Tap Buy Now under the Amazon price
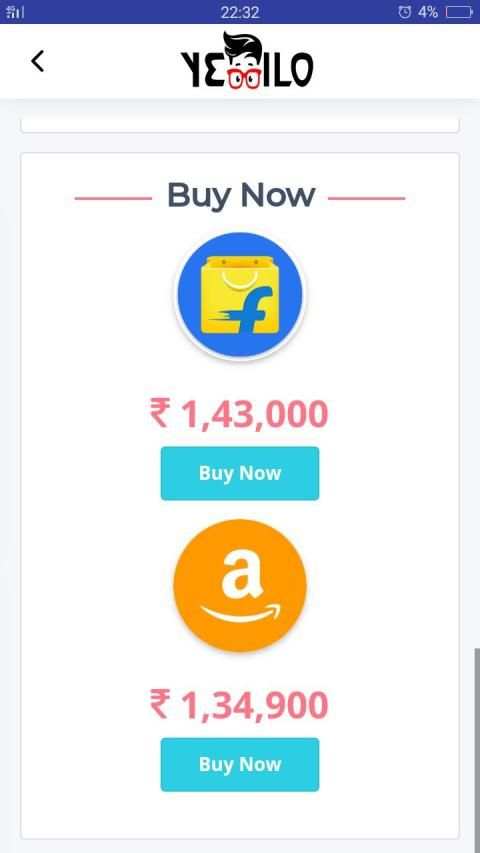Viewport: 480px width, 853px height. [239, 764]
